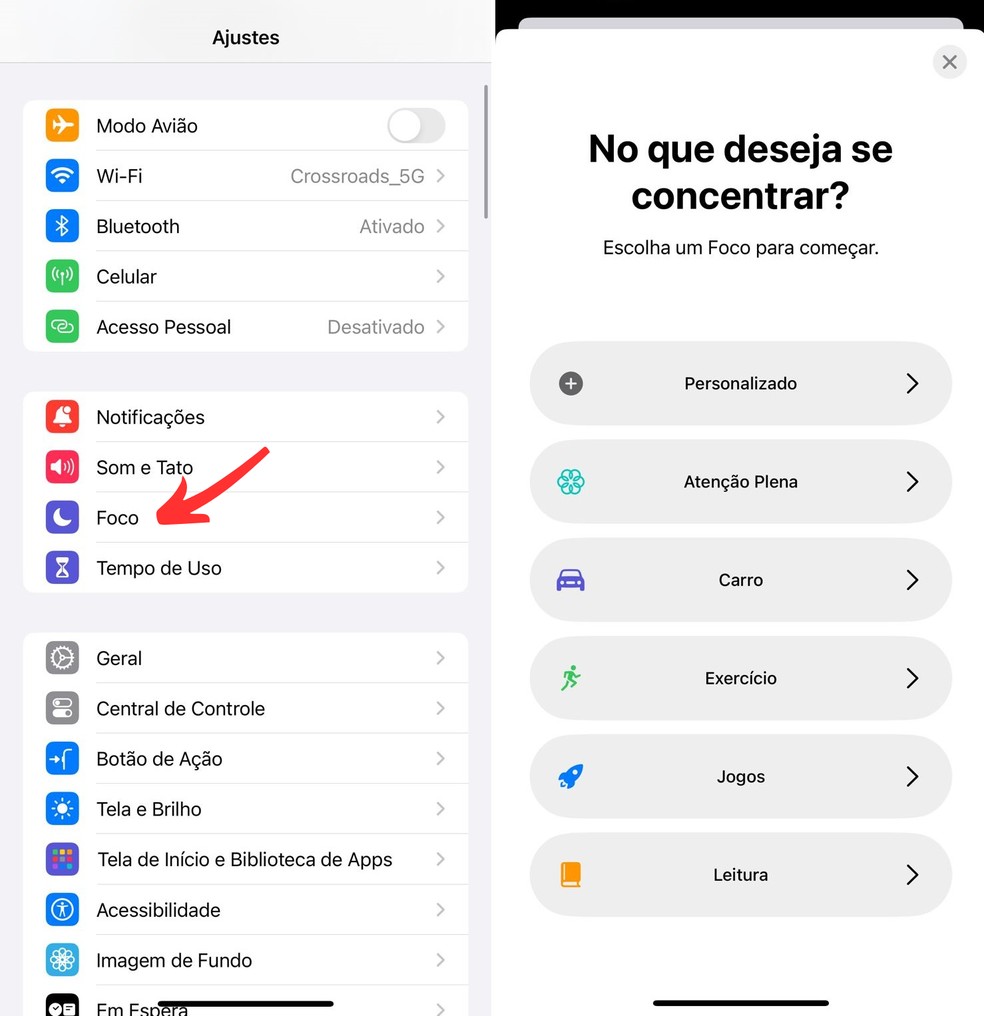Select the Som e Tato speaker icon
Screen dimensions: 984x1016
click(x=62, y=467)
